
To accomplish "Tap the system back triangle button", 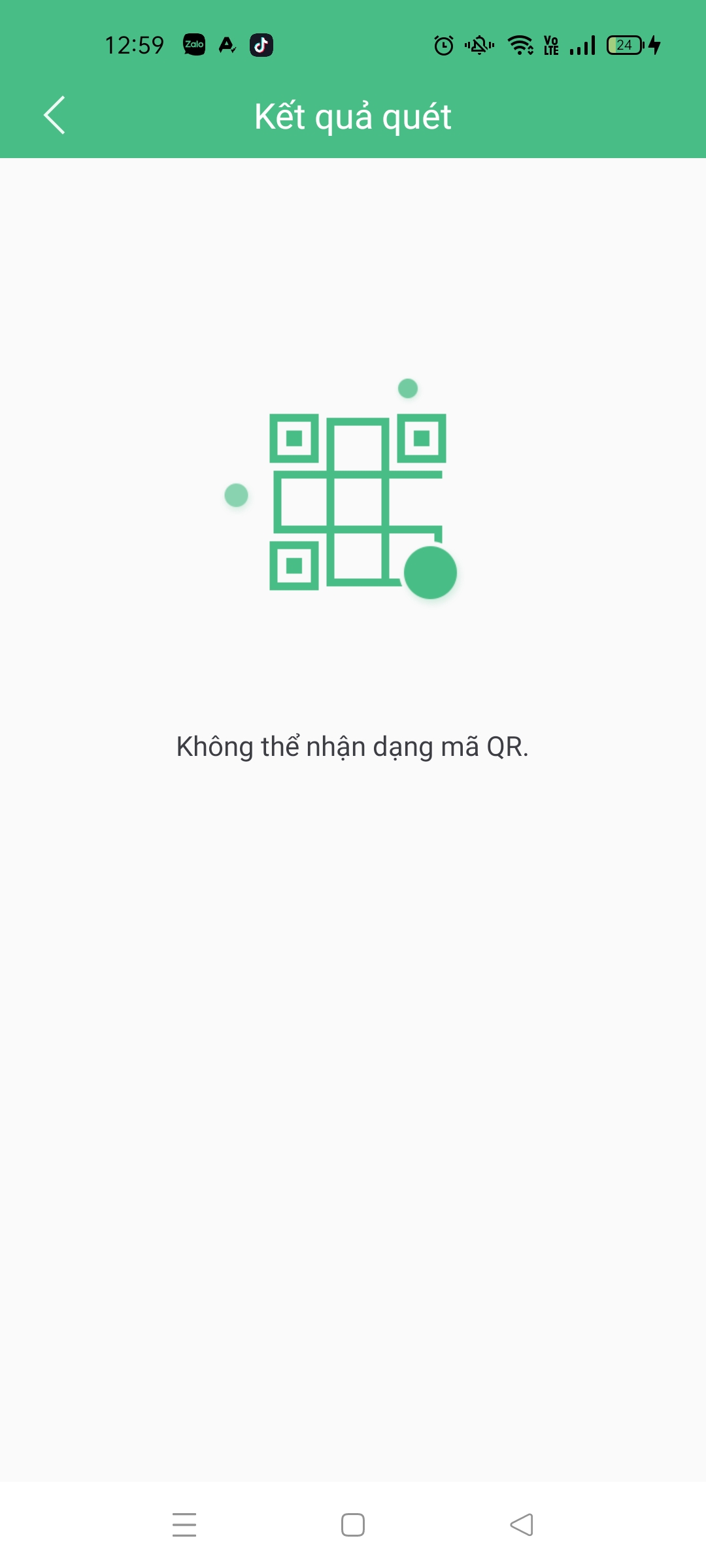I will [522, 1525].
